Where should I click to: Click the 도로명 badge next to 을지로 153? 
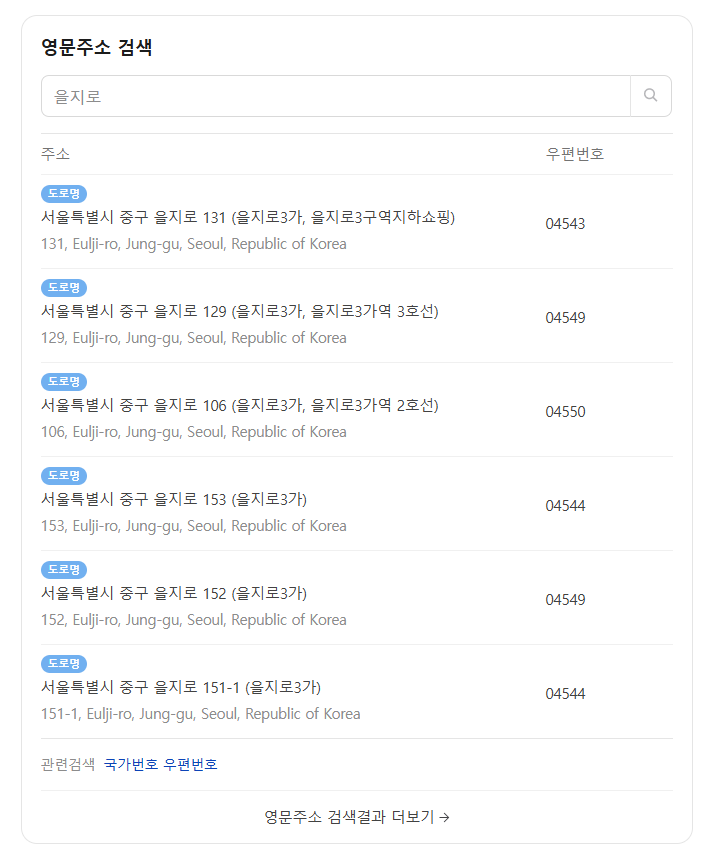click(63, 476)
